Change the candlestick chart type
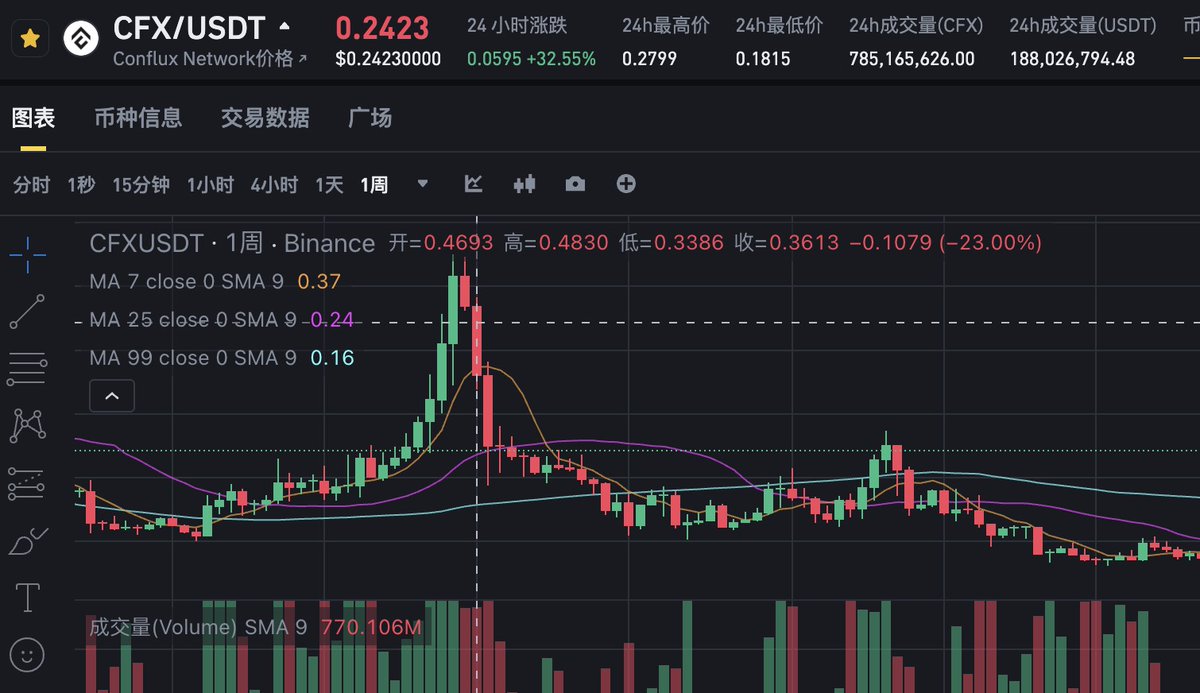Screen dimensions: 1200x693 [524, 184]
